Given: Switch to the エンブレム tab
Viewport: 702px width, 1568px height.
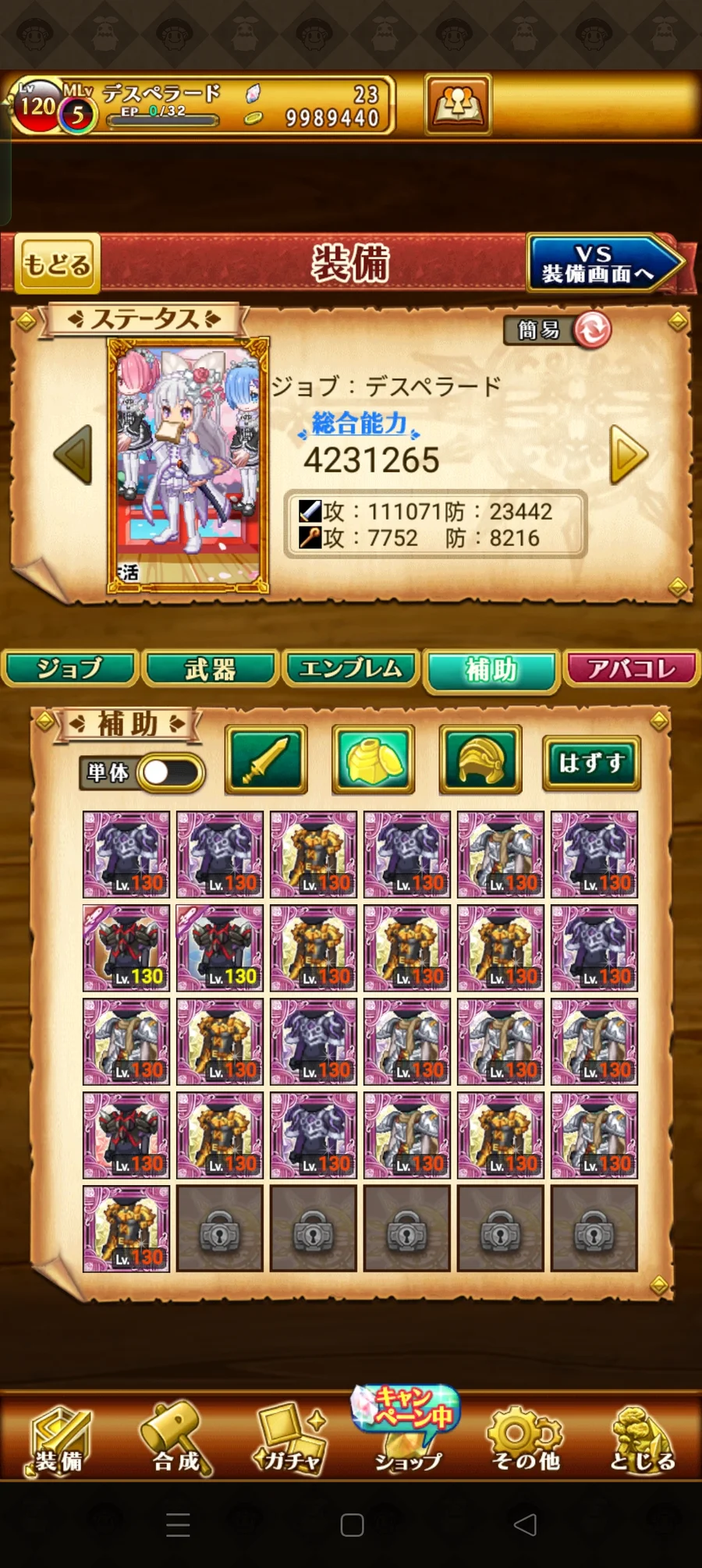Looking at the screenshot, I should coord(351,669).
